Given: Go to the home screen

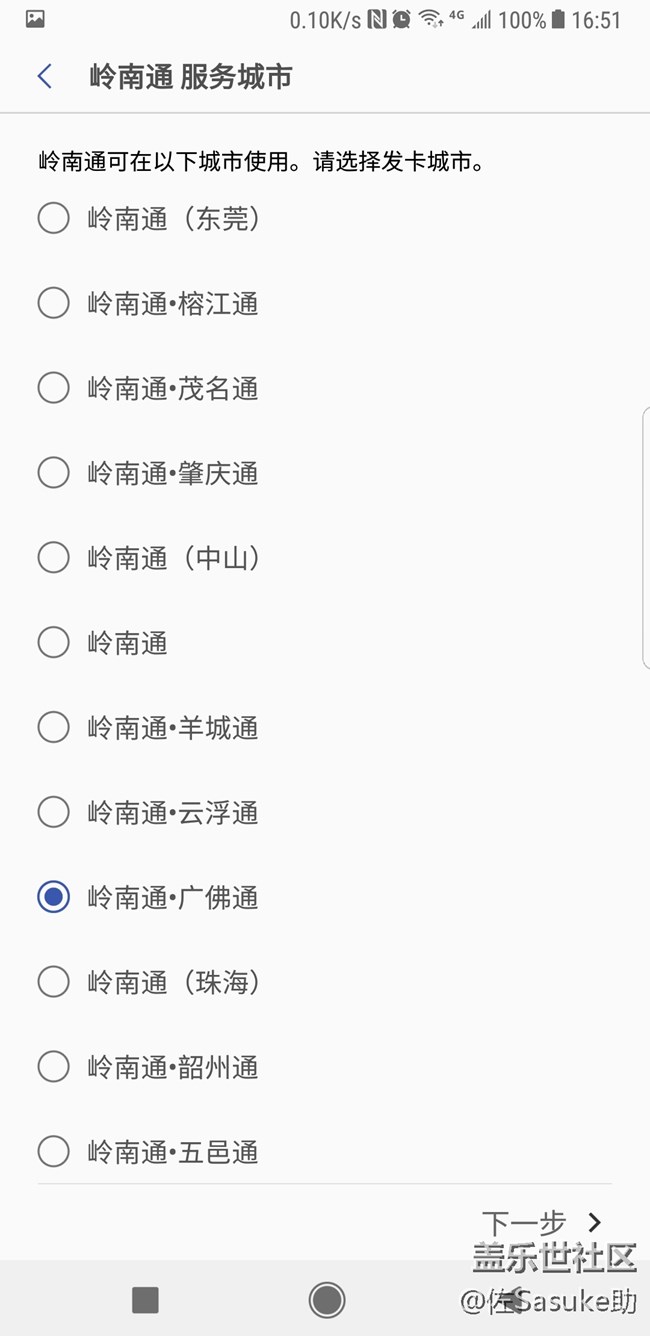Looking at the screenshot, I should (x=326, y=1300).
